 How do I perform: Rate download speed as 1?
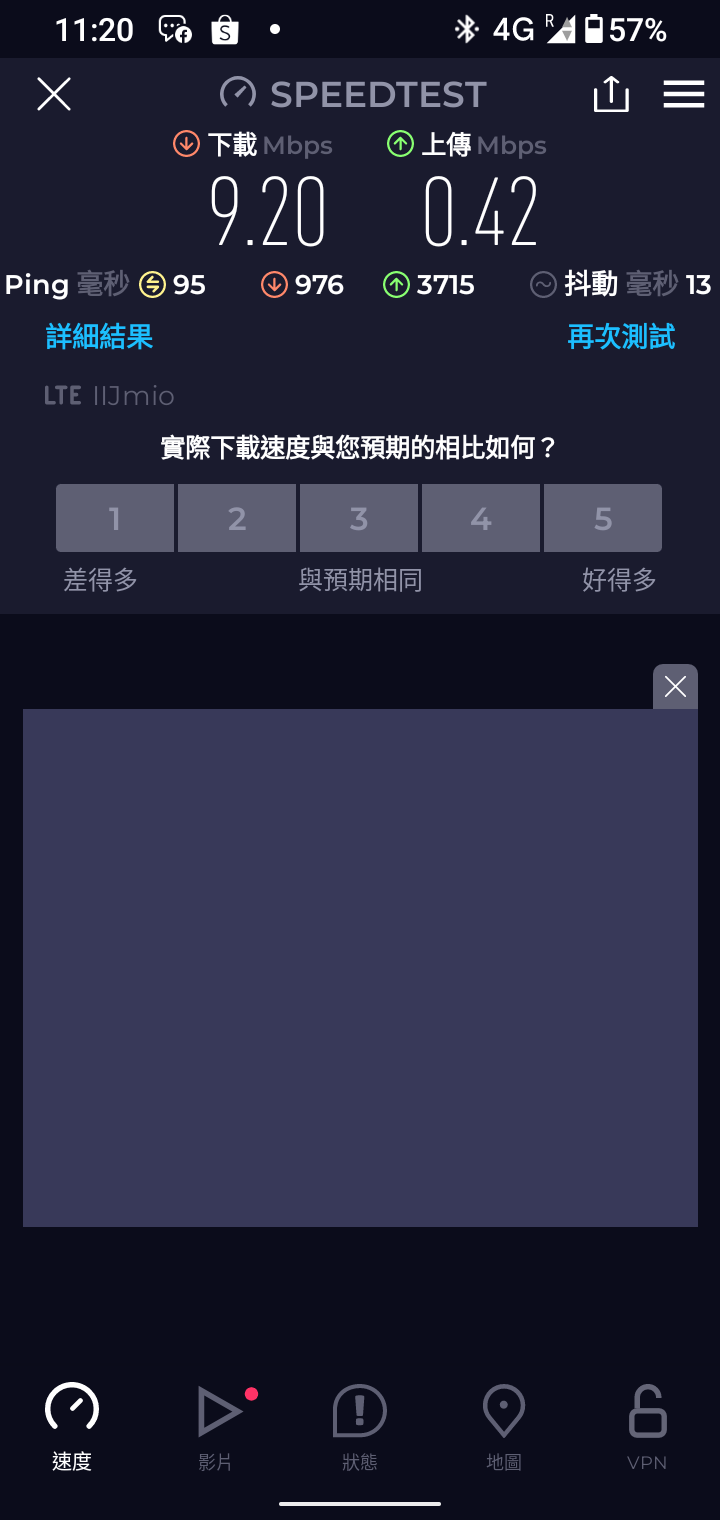(x=115, y=518)
